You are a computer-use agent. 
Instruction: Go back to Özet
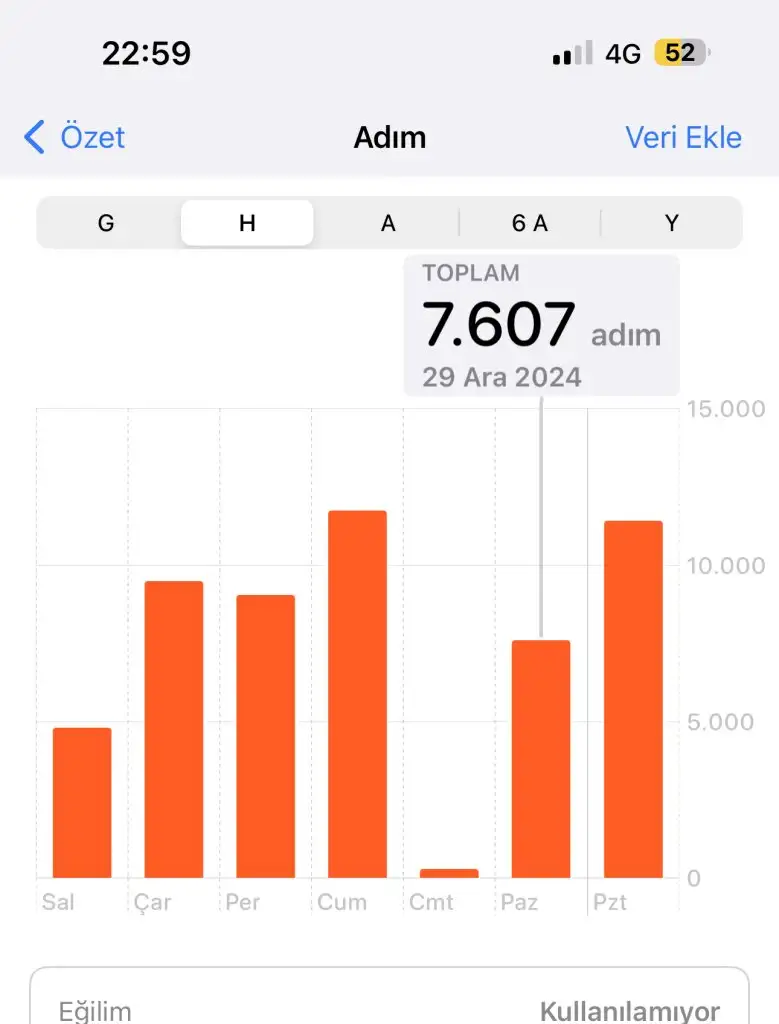point(75,137)
